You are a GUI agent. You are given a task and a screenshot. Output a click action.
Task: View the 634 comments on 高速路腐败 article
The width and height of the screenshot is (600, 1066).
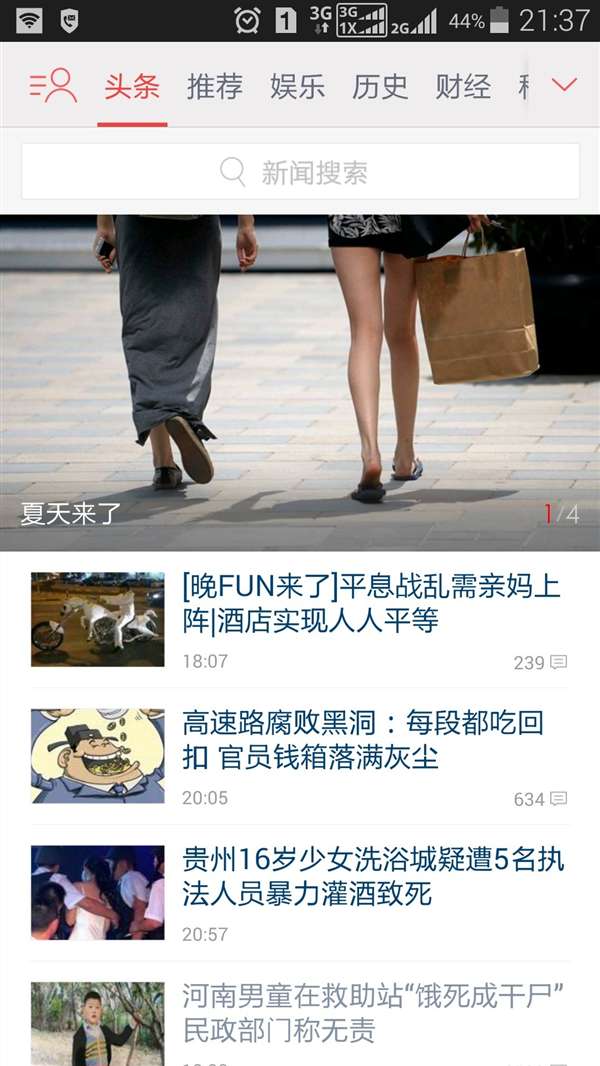pos(540,799)
